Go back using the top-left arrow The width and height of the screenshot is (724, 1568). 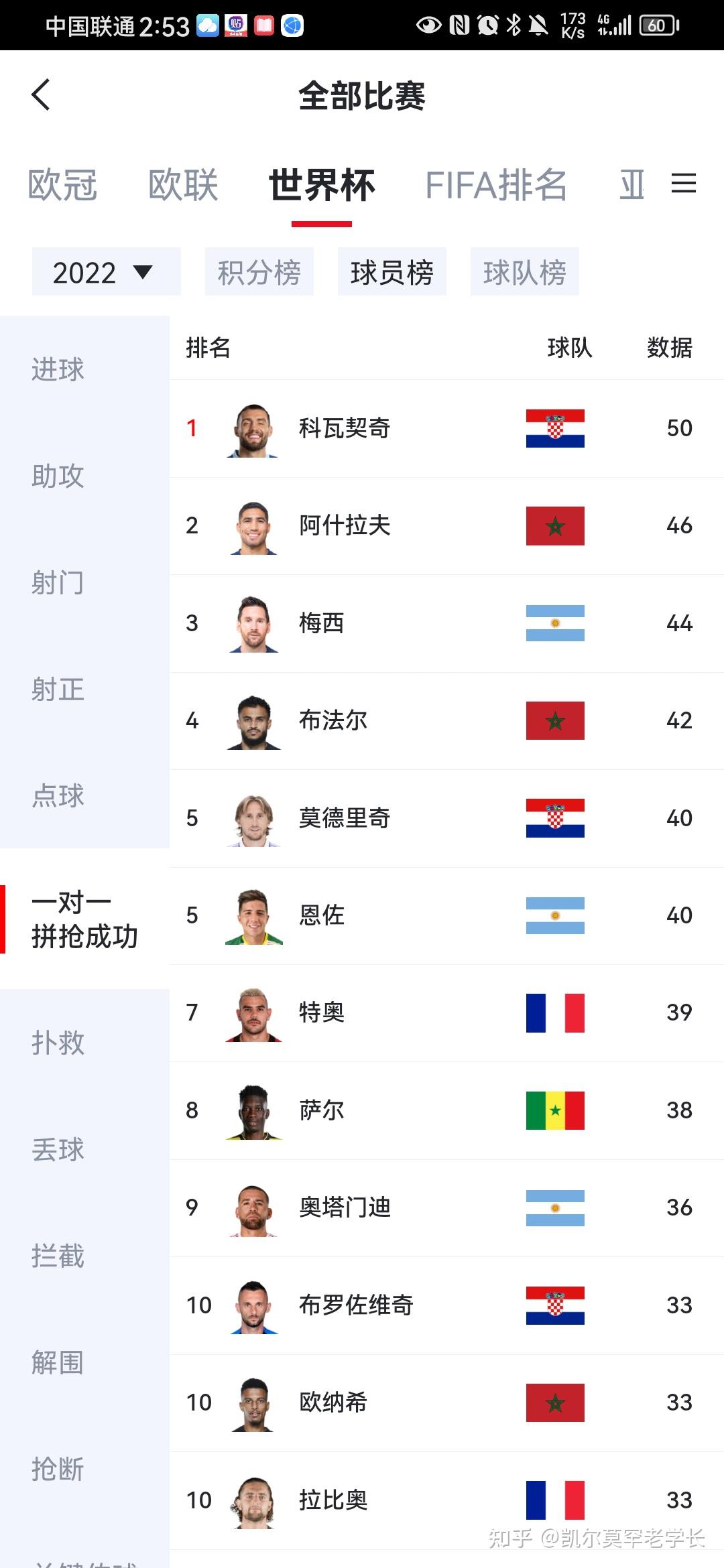pyautogui.click(x=41, y=94)
